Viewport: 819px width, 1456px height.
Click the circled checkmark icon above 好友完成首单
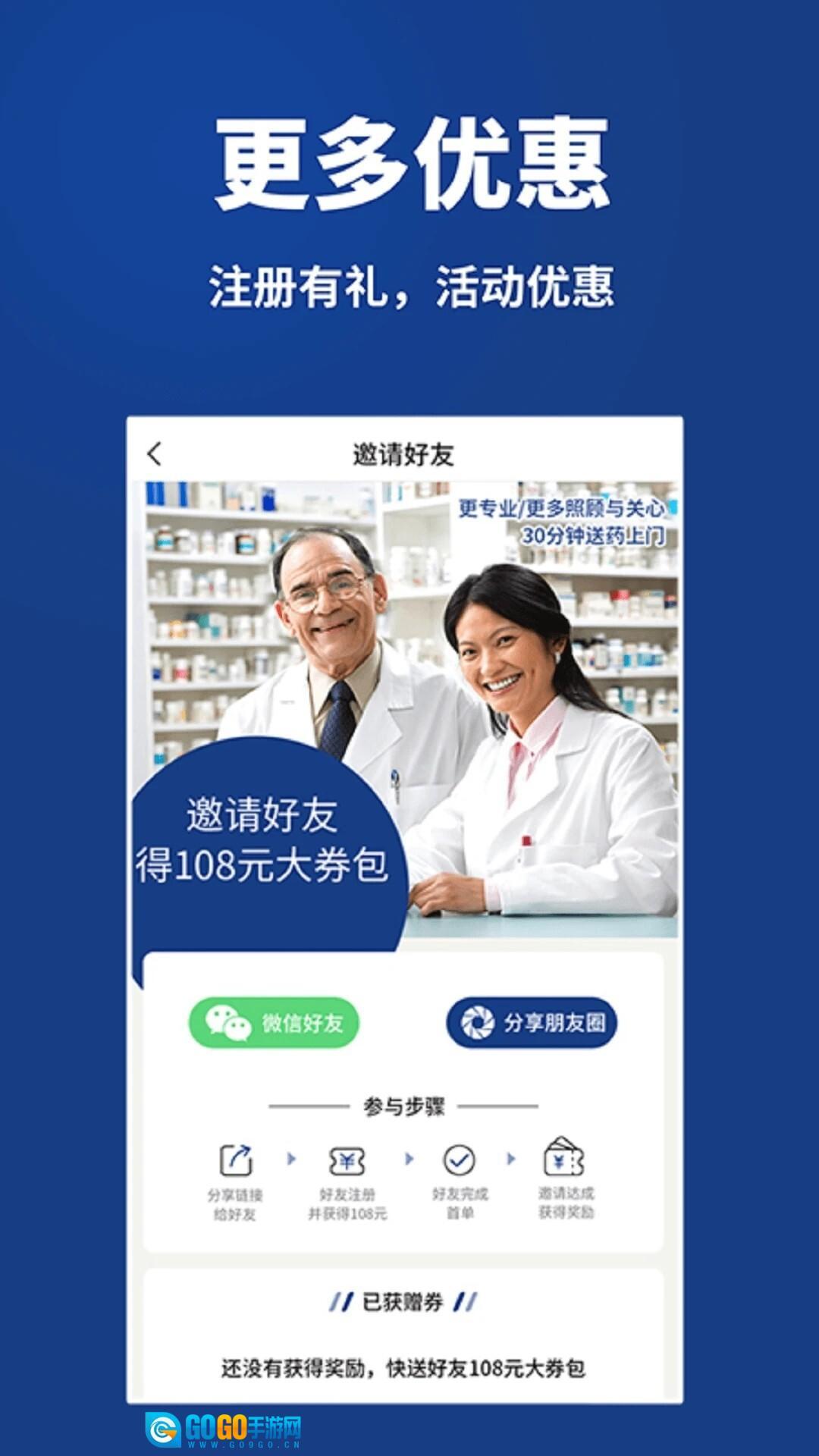tap(457, 1158)
